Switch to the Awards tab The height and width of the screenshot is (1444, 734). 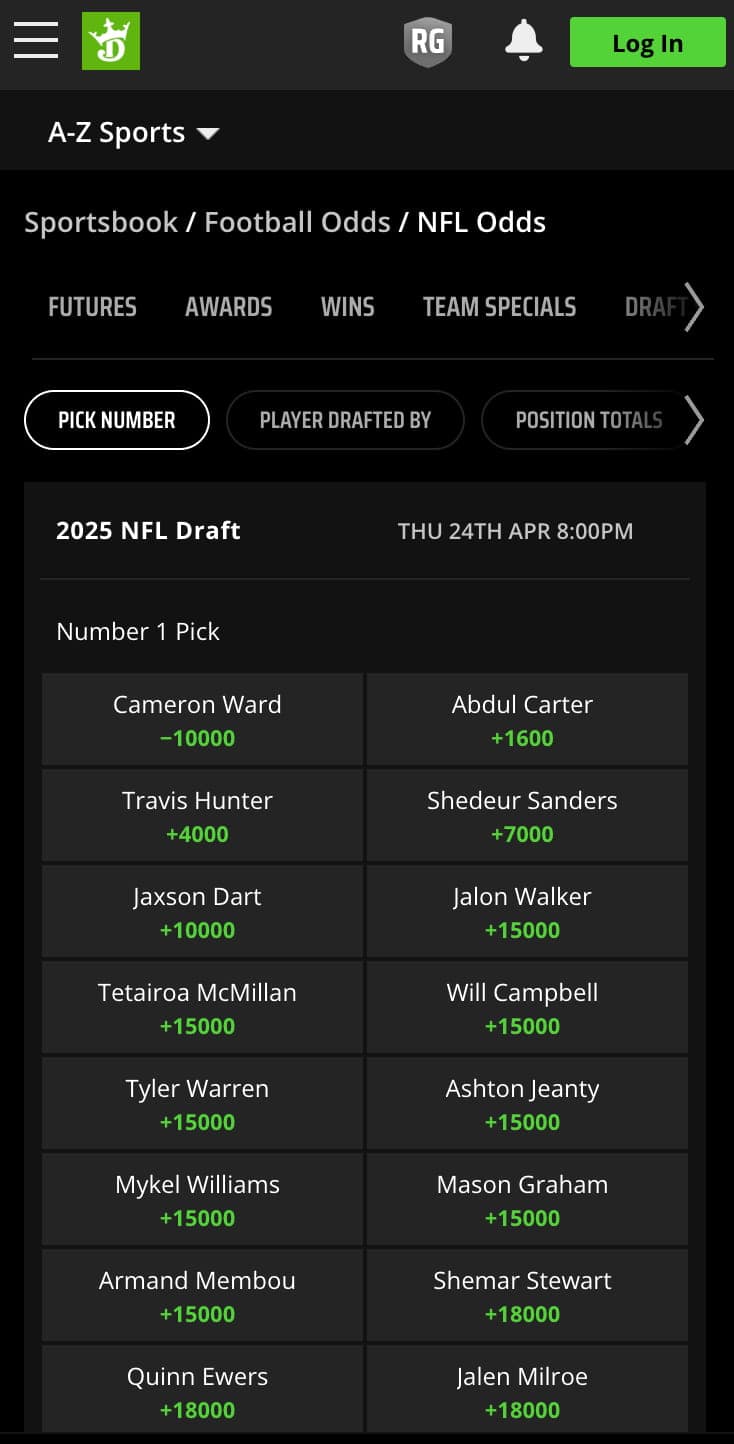(228, 307)
